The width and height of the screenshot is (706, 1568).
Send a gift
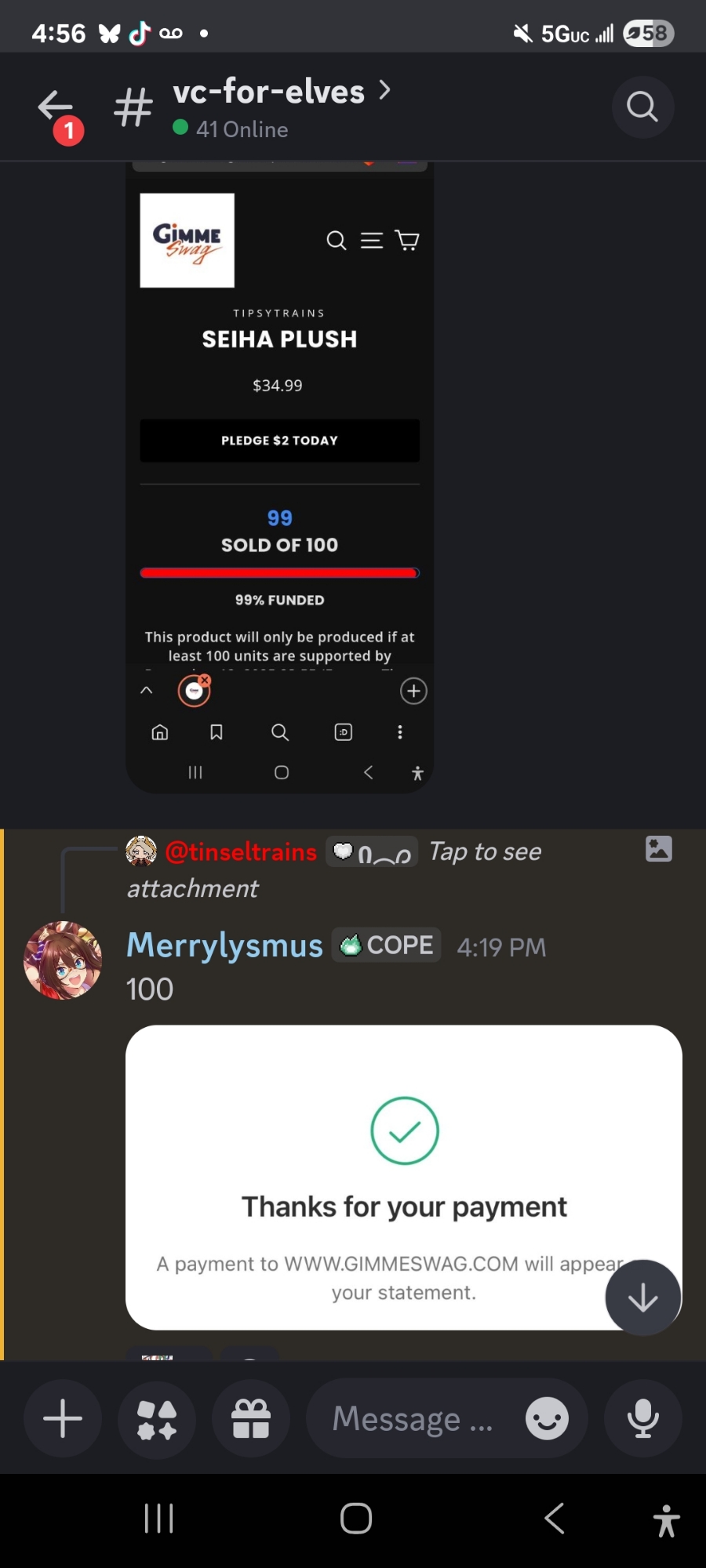coord(251,1419)
